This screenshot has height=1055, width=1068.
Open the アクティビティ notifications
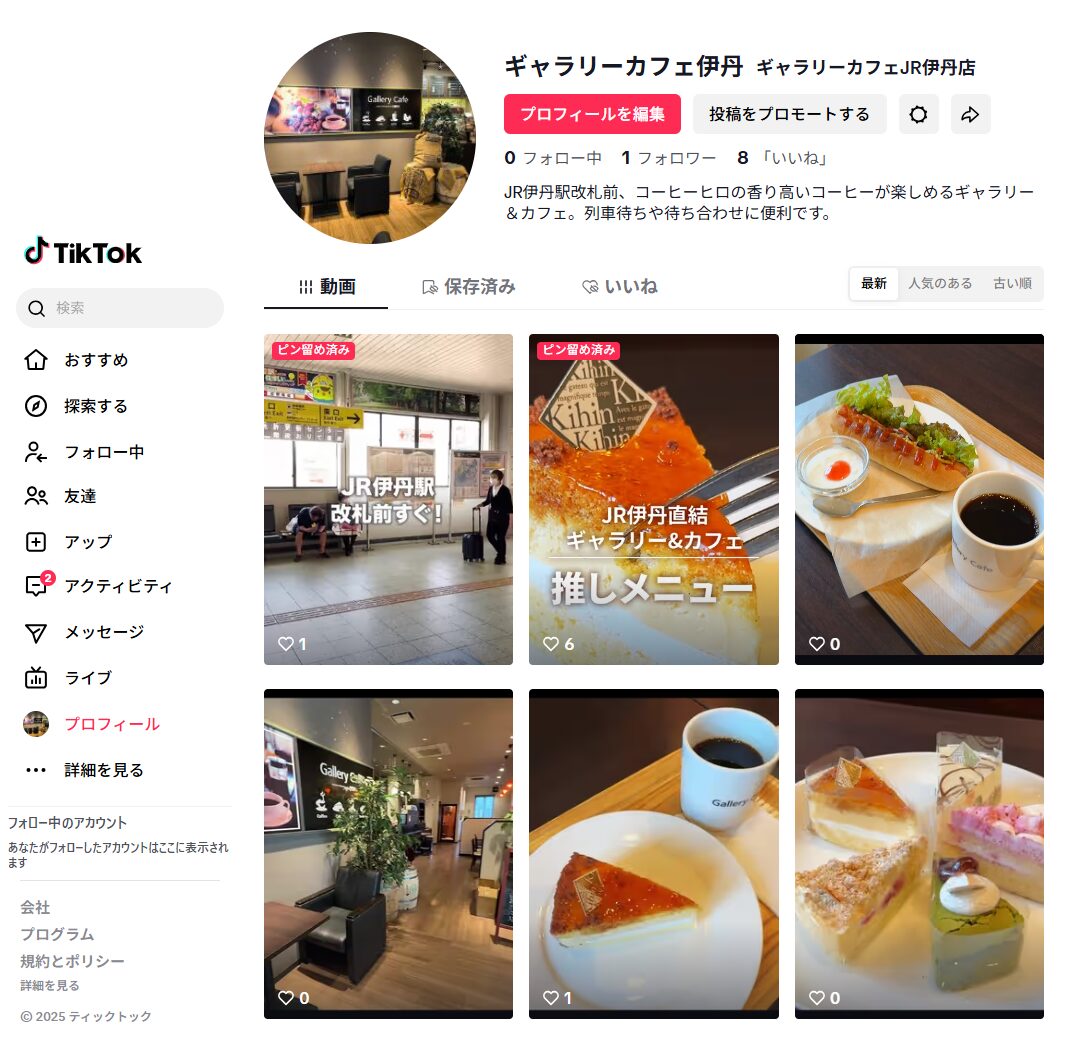click(x=118, y=586)
